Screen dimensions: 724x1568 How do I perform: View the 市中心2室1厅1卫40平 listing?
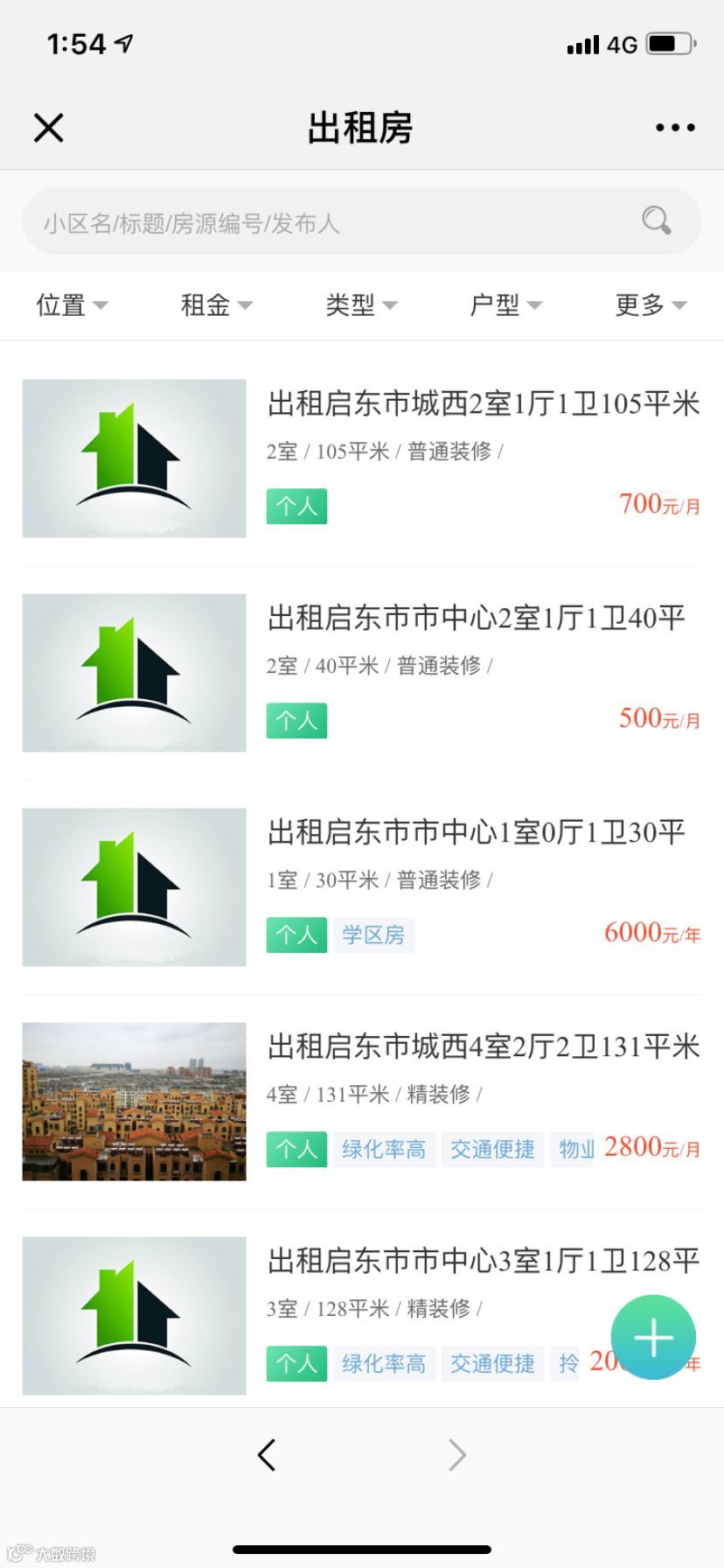click(x=477, y=619)
